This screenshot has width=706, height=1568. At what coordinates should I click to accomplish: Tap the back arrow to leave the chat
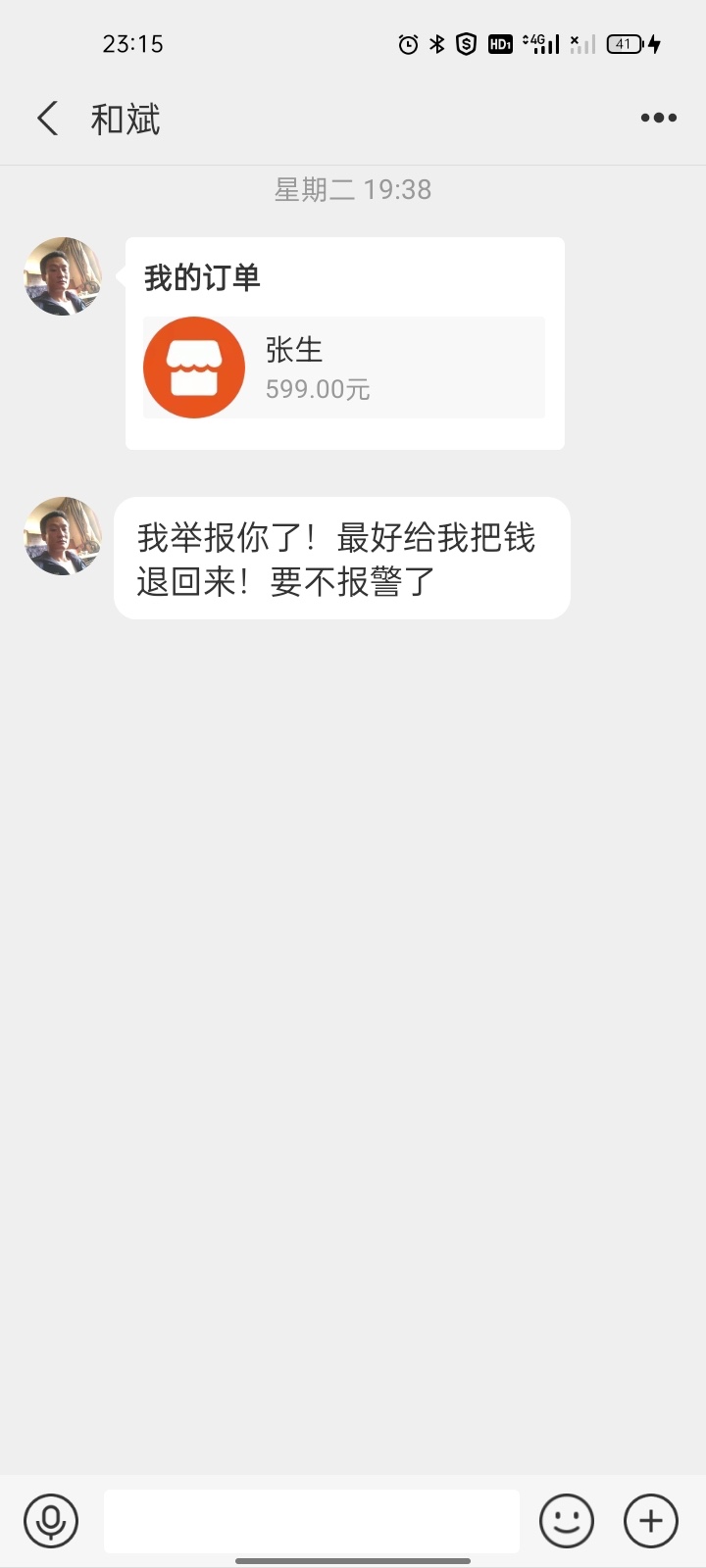(x=47, y=117)
